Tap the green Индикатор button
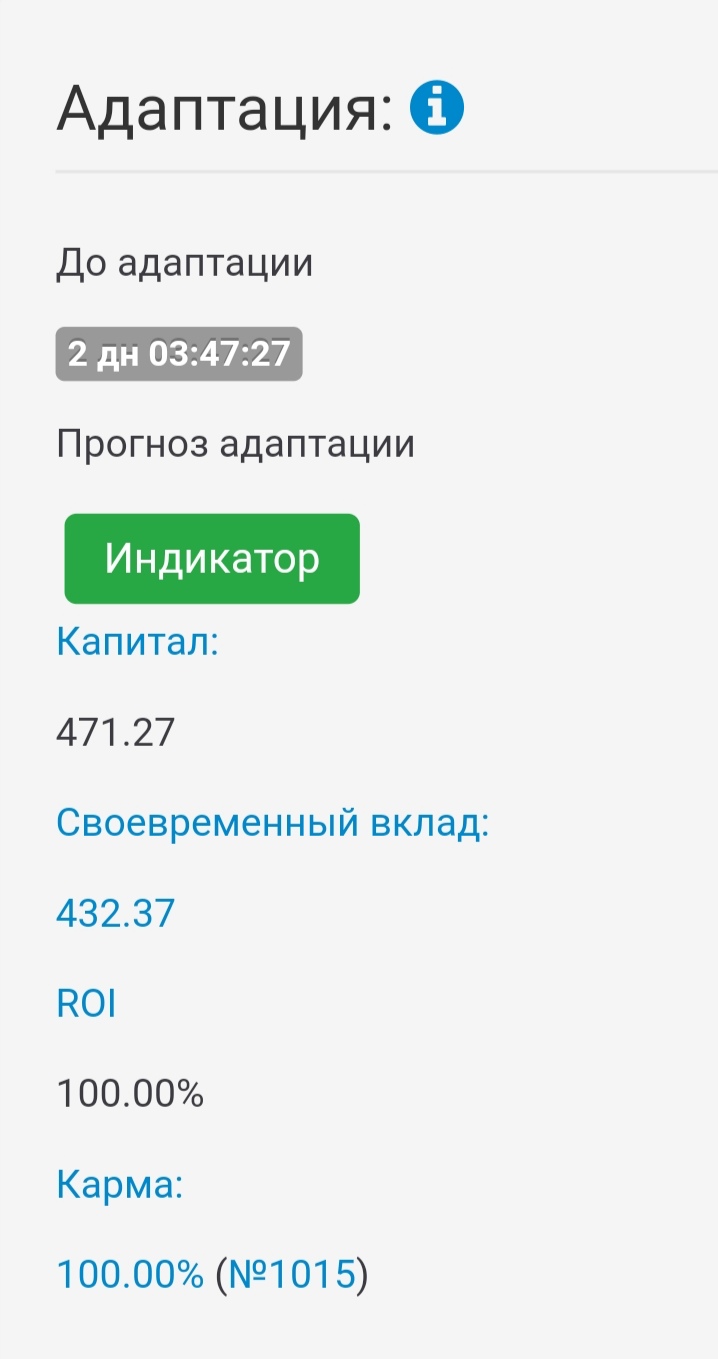This screenshot has height=1359, width=718. pyautogui.click(x=212, y=559)
